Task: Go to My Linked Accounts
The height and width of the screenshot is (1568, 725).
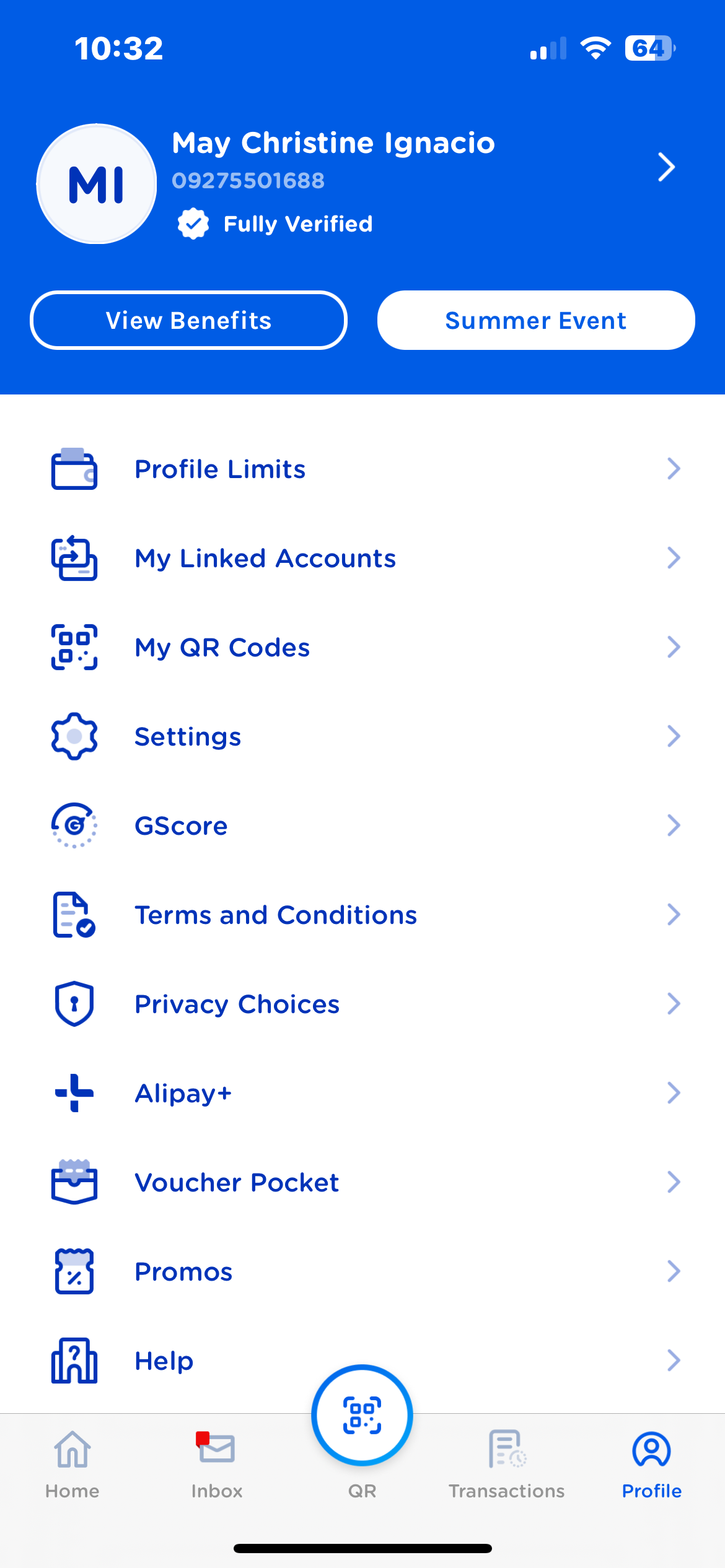Action: click(362, 559)
